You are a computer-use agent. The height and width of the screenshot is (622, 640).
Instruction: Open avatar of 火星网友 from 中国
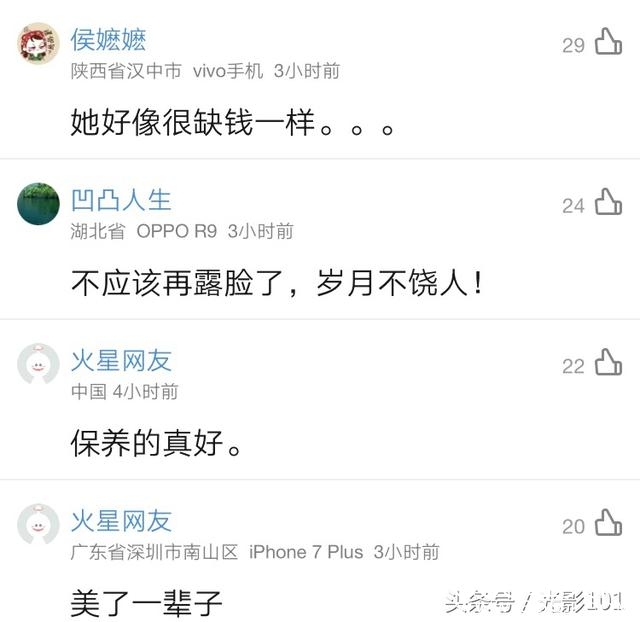pyautogui.click(x=39, y=365)
